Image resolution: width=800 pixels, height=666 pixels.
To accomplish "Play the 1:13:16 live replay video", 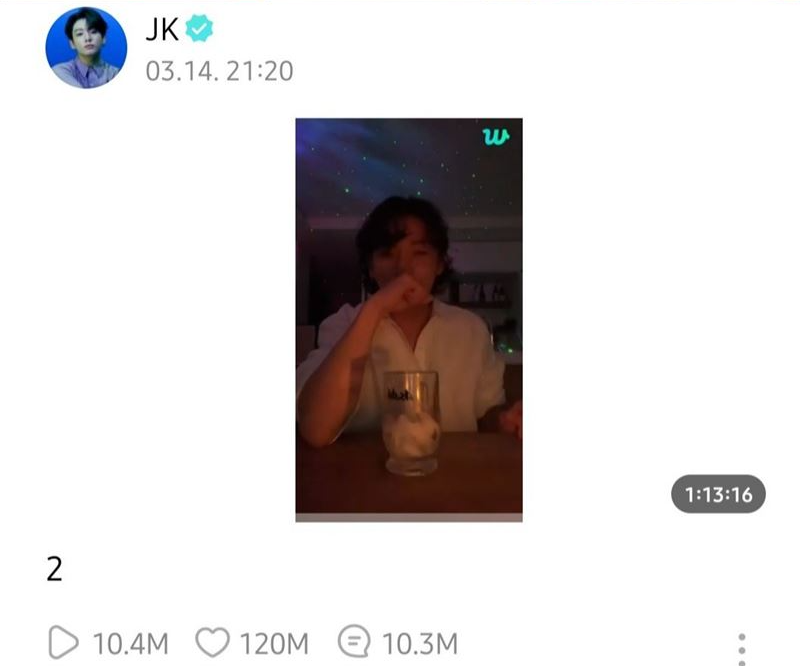I will (408, 319).
